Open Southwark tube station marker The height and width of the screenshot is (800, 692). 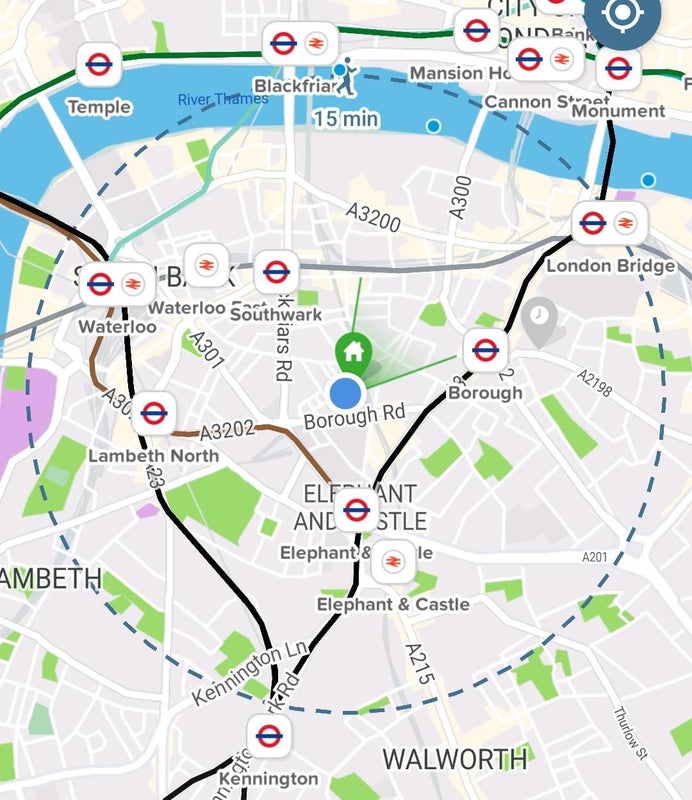(276, 271)
